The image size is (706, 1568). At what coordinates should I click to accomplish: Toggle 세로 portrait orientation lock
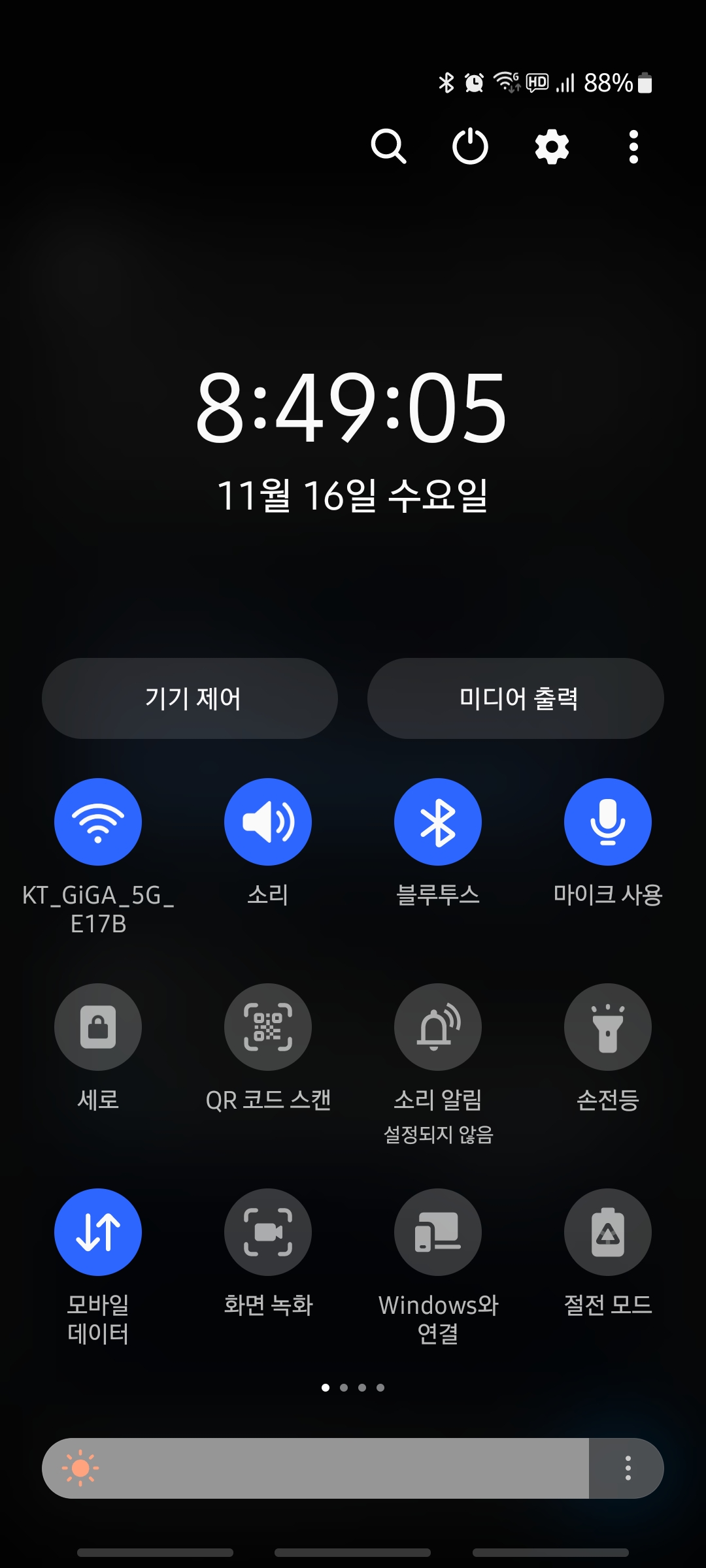[98, 1026]
